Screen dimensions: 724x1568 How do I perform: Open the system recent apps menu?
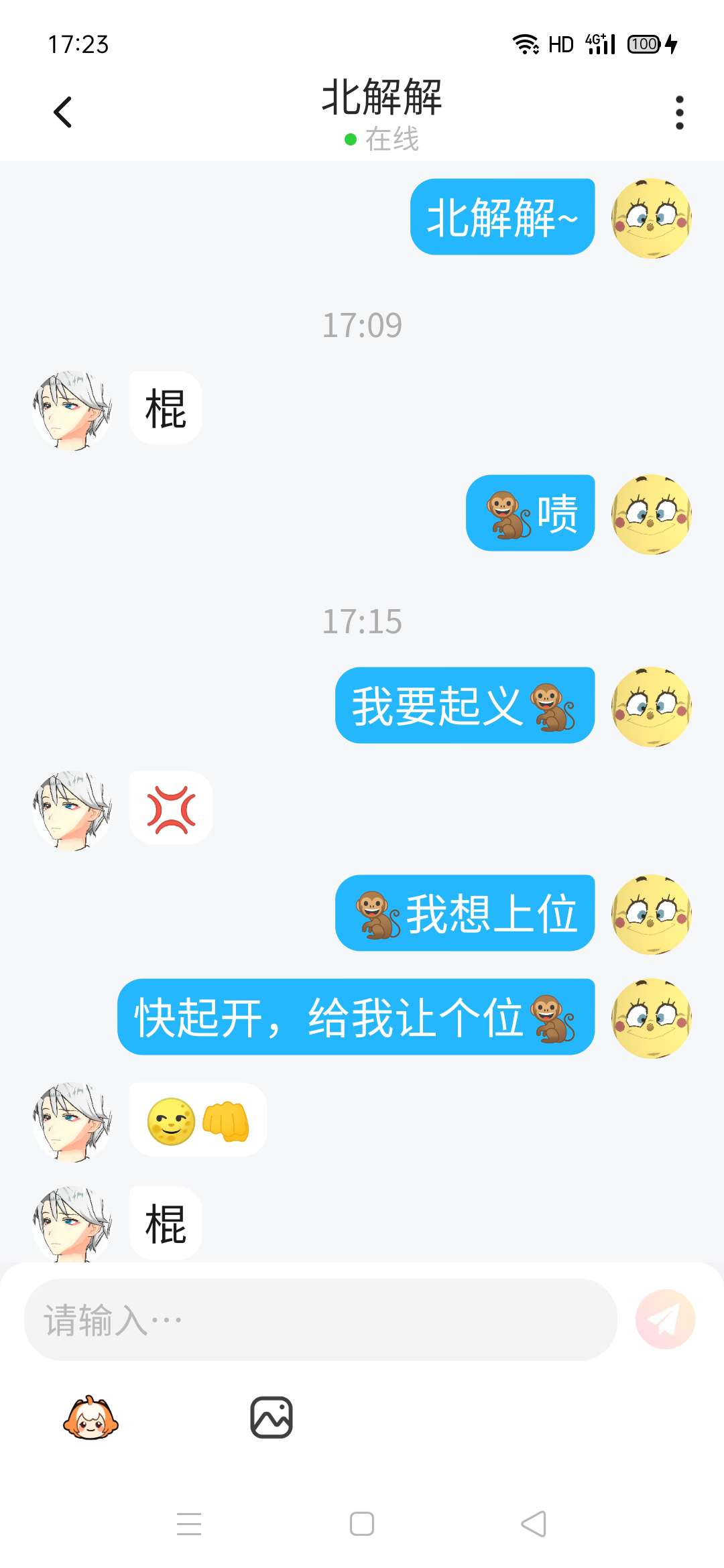click(x=189, y=1524)
